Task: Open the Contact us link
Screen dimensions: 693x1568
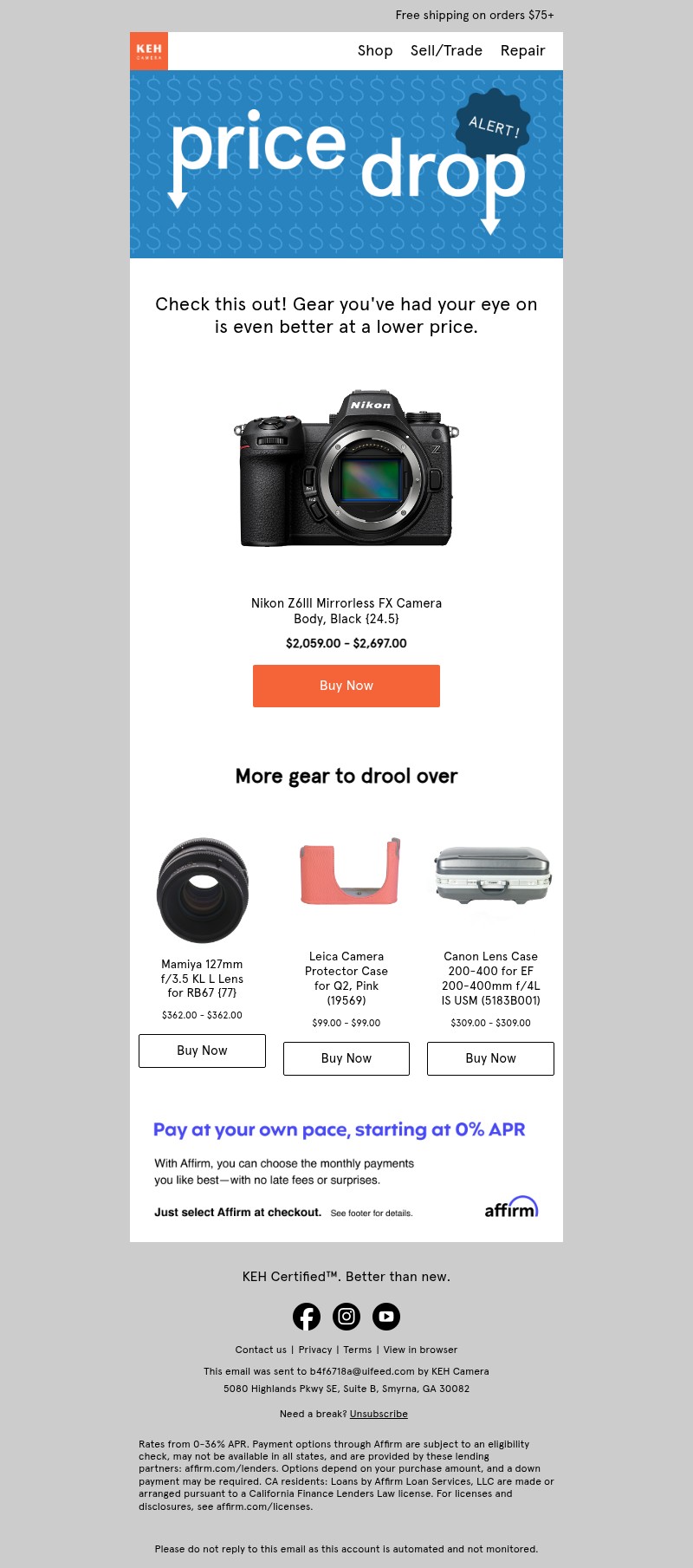Action: pyautogui.click(x=261, y=1350)
